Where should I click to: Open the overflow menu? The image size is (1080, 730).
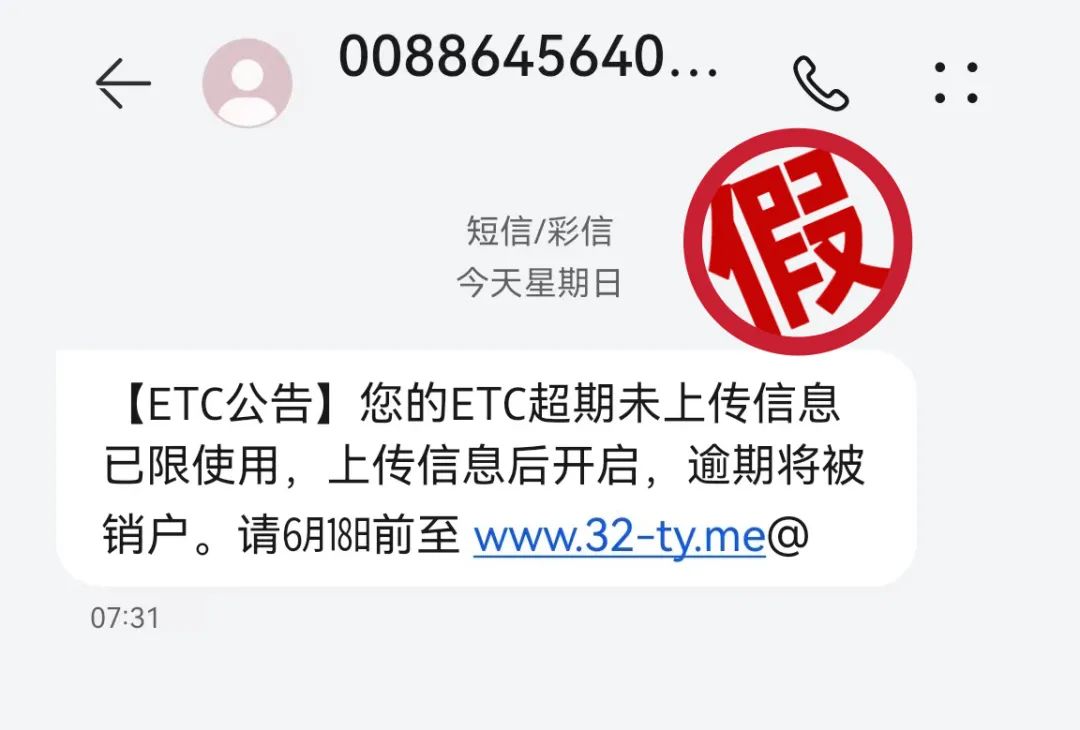956,83
